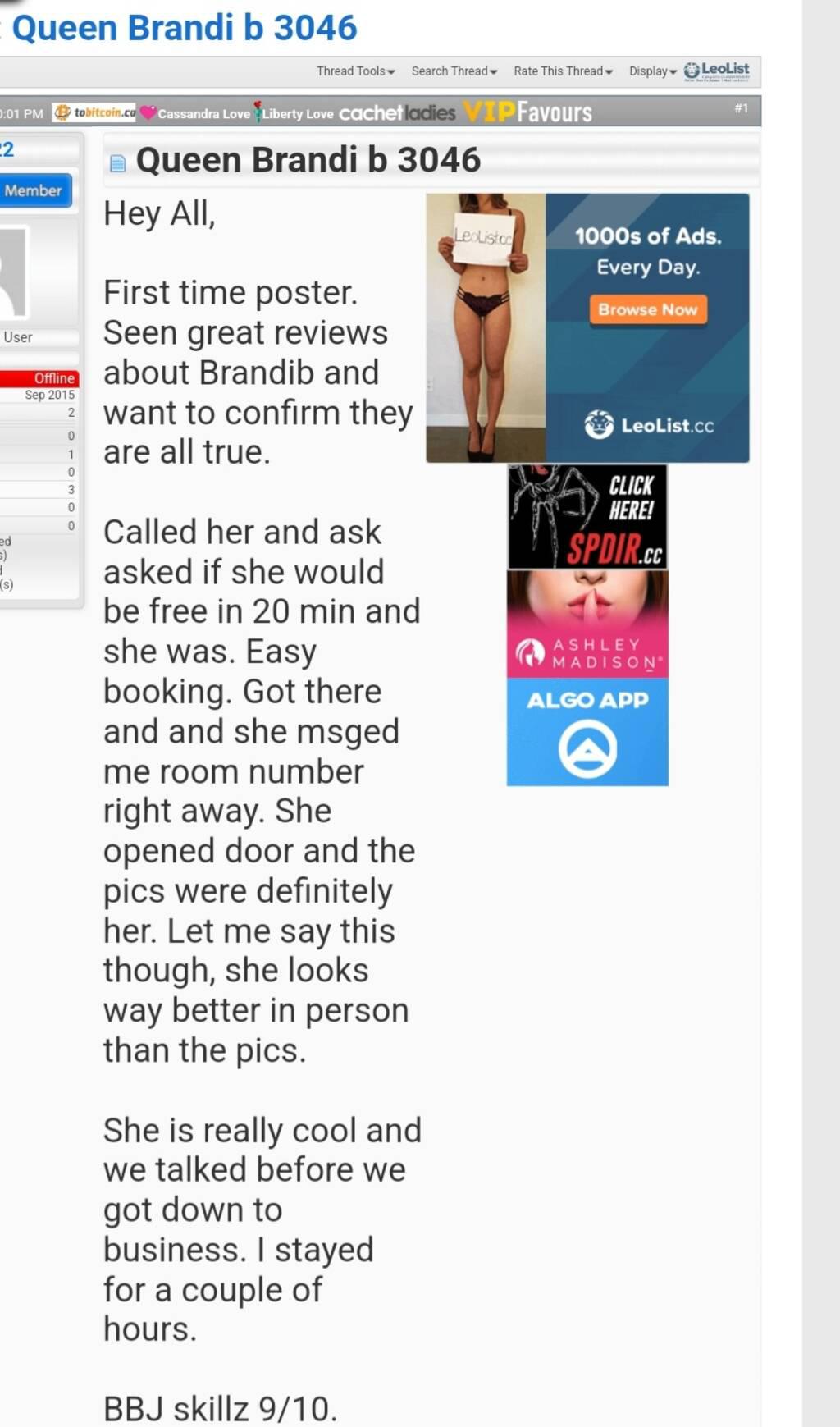Open the tobitcoin.co sponsor link
Screen dimensions: 840x1427
pyautogui.click(x=95, y=112)
